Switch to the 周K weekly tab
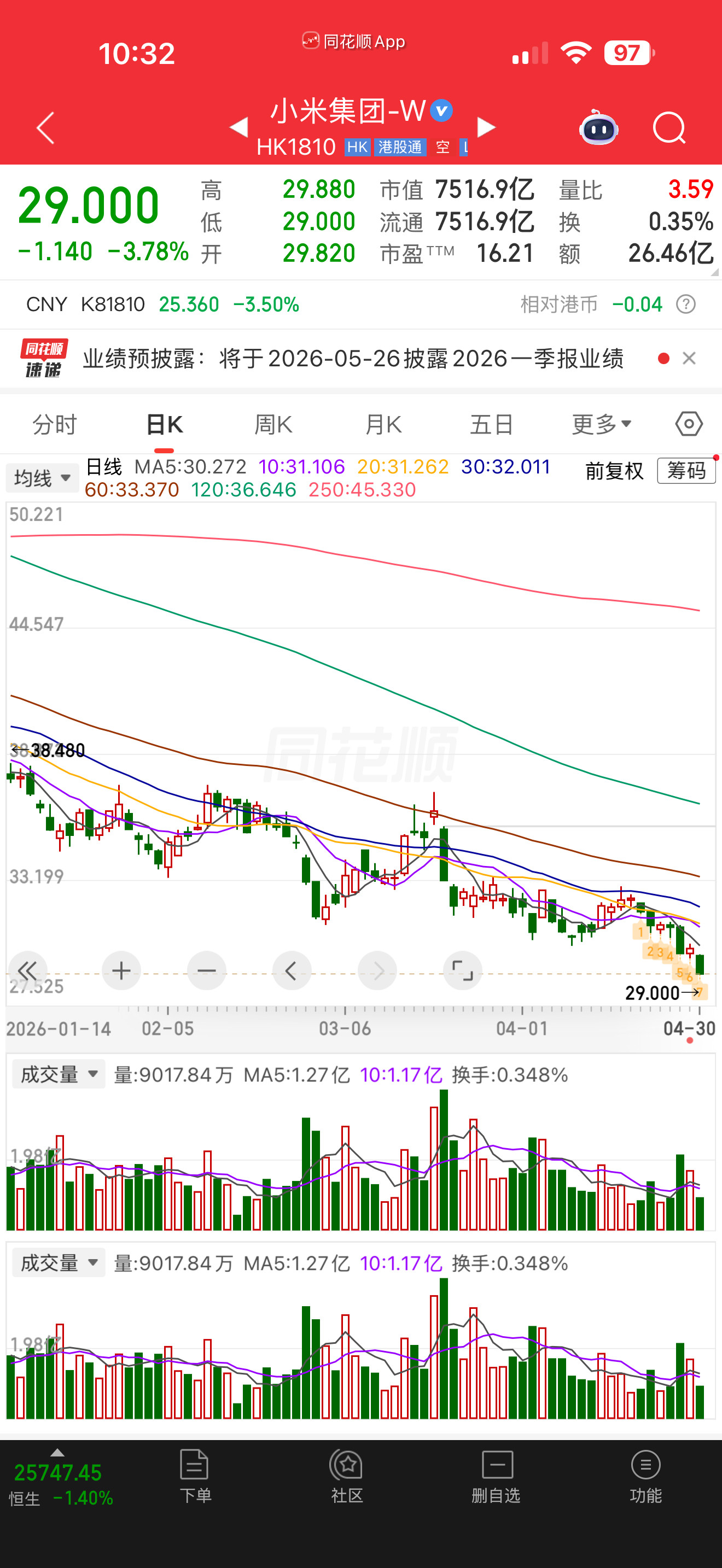722x1568 pixels. pos(272,424)
